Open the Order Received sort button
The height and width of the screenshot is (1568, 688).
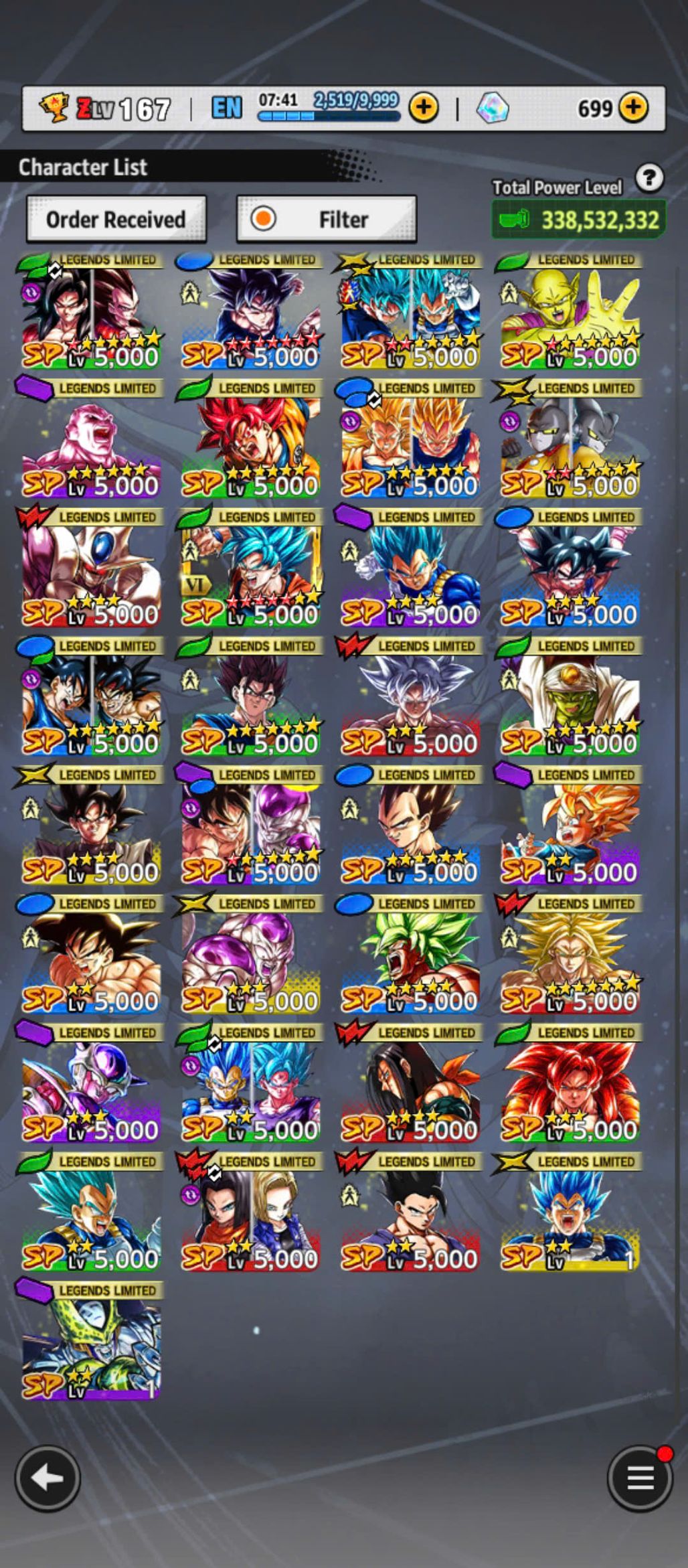[116, 219]
